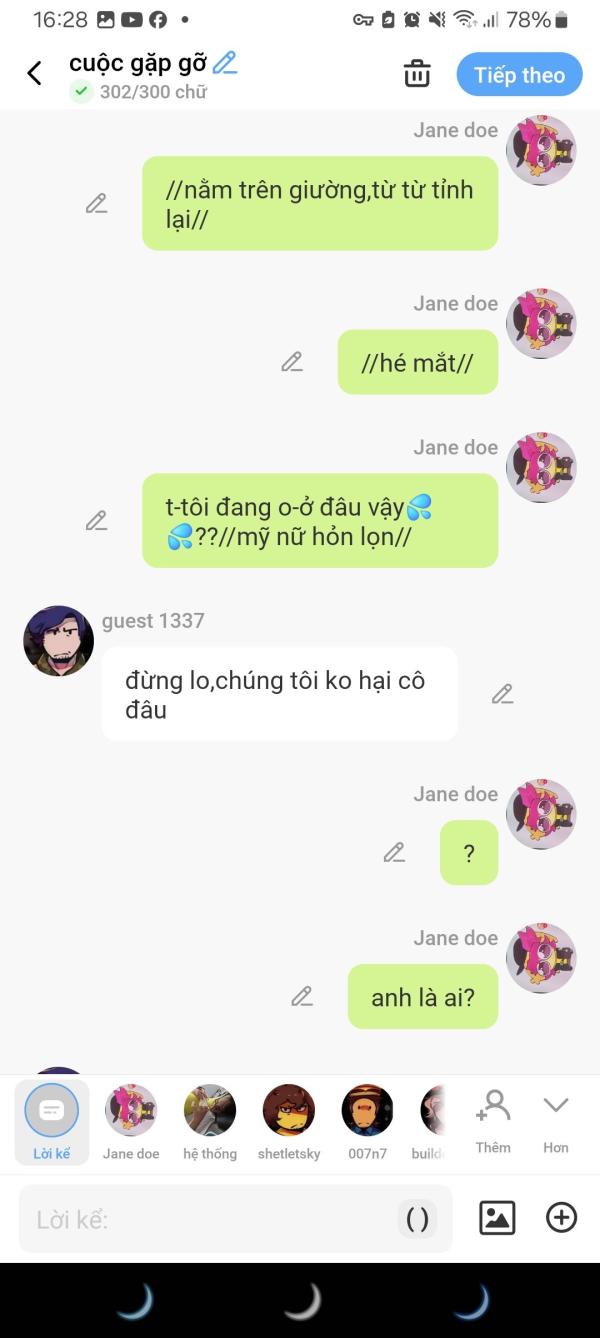Insert parentheses with the () button
Viewport: 600px width, 1338px height.
pyautogui.click(x=417, y=1219)
